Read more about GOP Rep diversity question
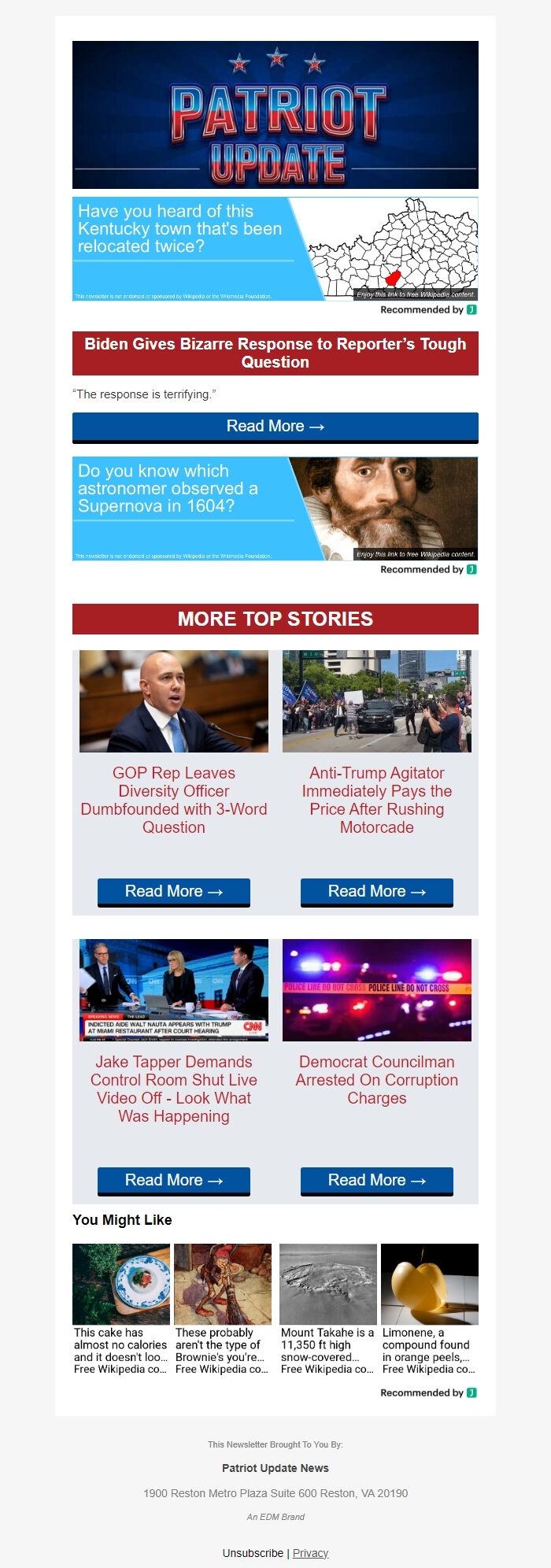Viewport: 551px width, 1568px height. pyautogui.click(x=174, y=892)
